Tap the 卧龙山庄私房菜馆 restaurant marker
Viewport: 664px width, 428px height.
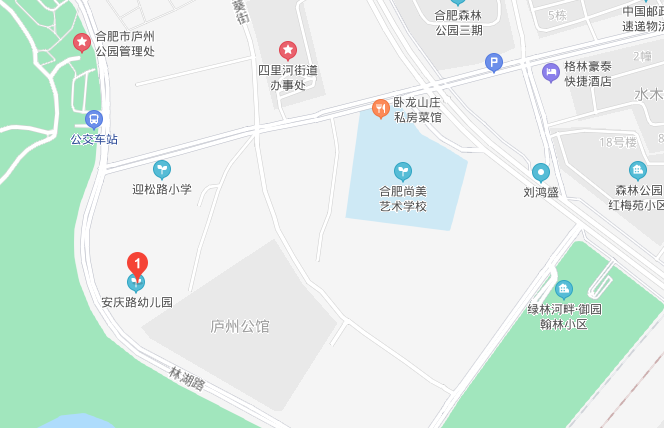(380, 108)
